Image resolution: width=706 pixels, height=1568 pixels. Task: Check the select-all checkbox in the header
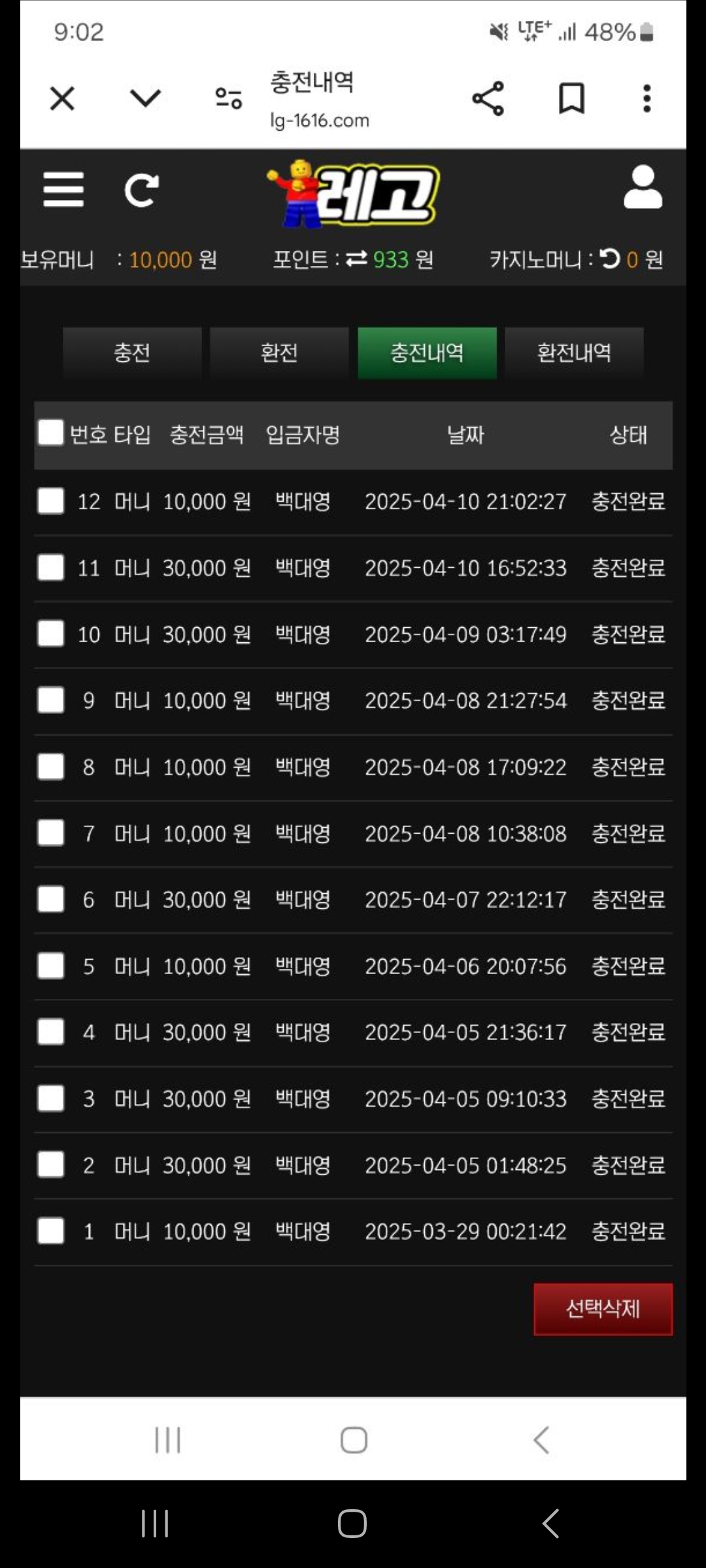(50, 433)
